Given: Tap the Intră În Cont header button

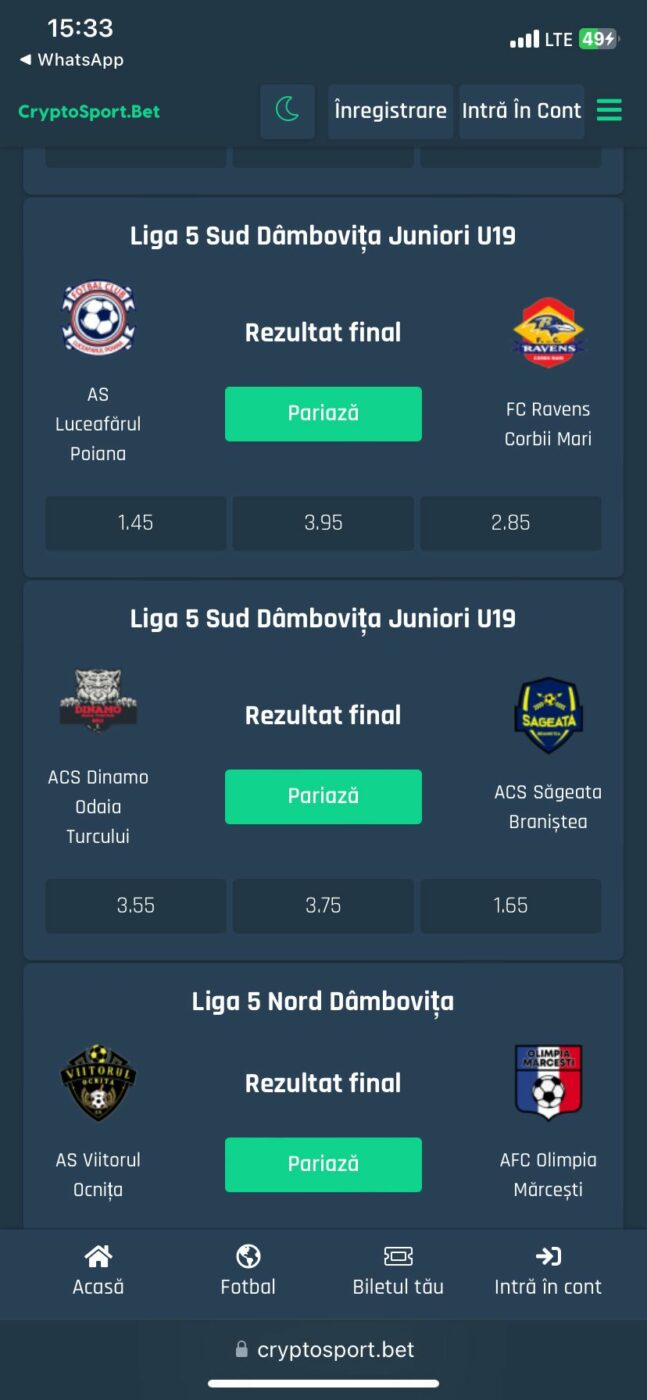Looking at the screenshot, I should tap(521, 111).
